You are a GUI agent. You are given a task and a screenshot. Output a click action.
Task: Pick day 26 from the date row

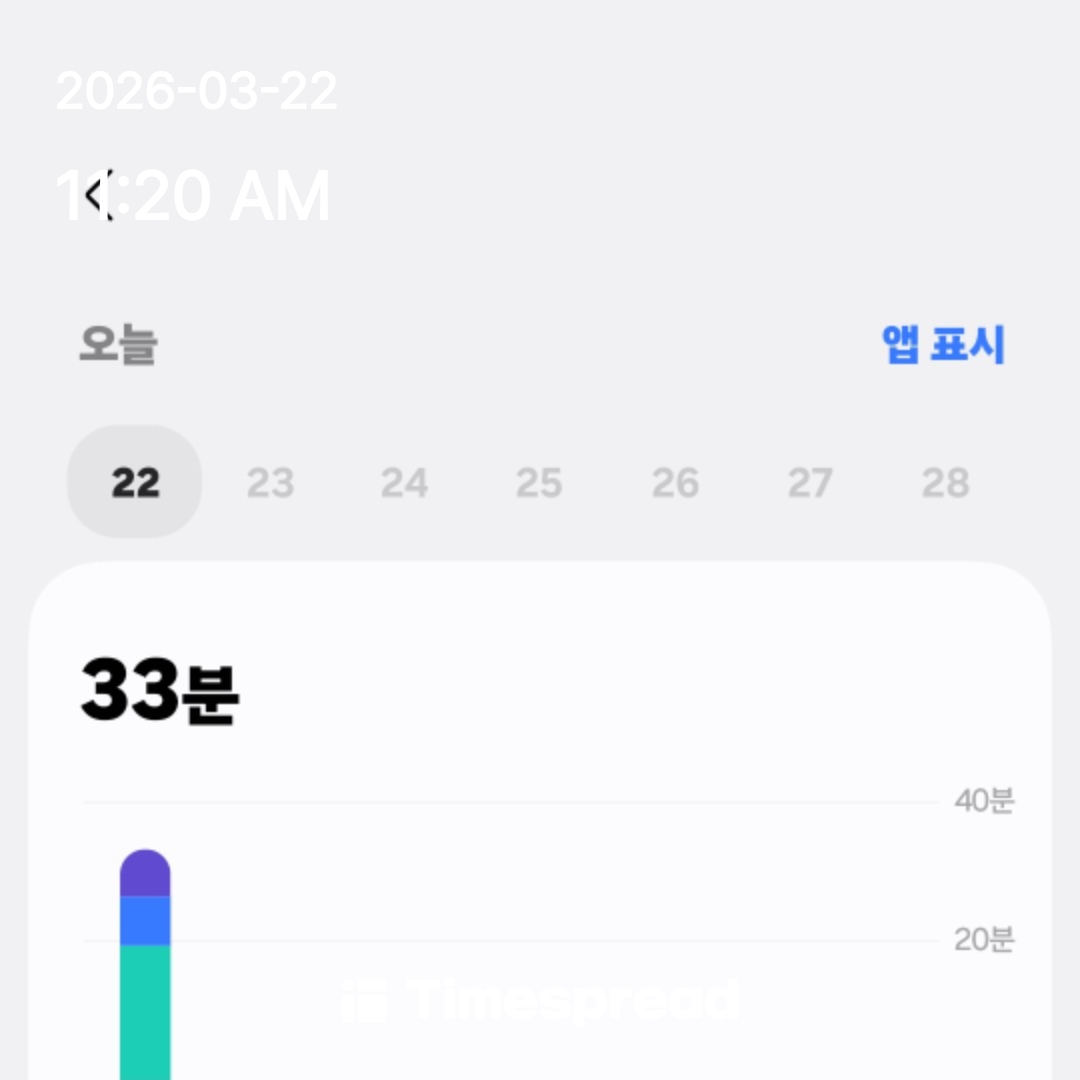[x=675, y=484]
